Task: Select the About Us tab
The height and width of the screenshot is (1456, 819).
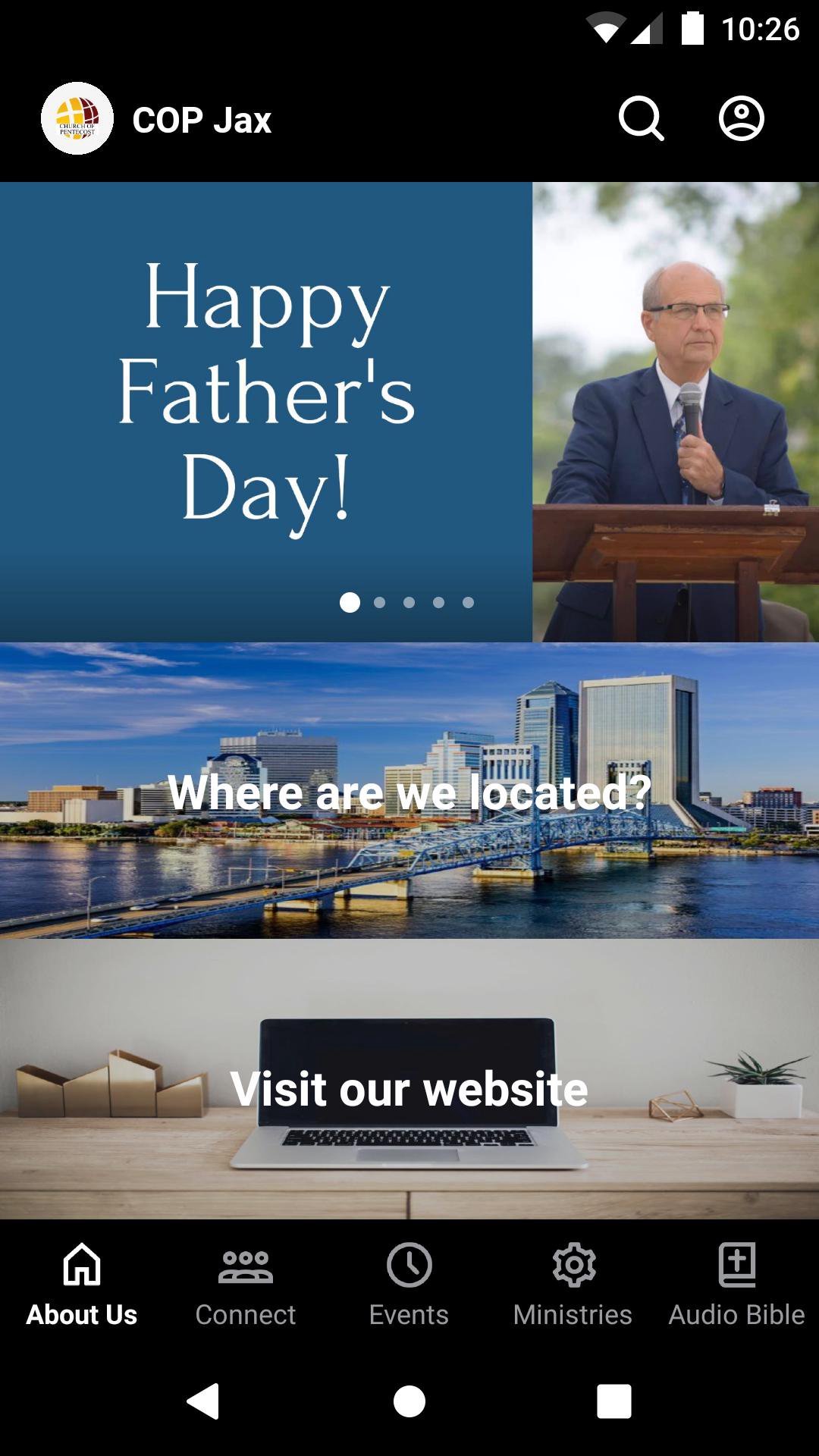Action: click(x=82, y=1285)
